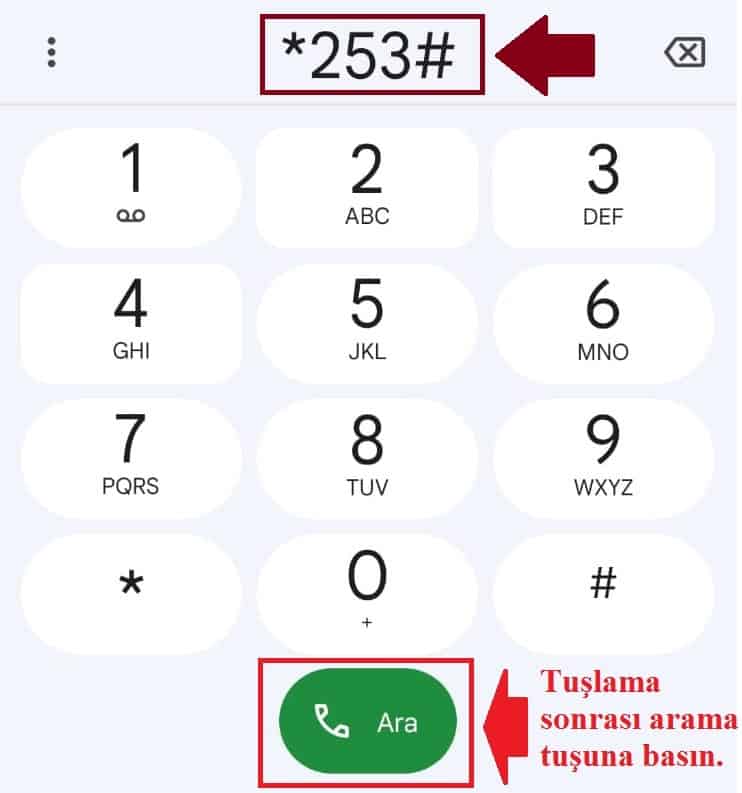Tap the 6 MNO key
Viewport: 742px width, 793px height.
pyautogui.click(x=603, y=323)
